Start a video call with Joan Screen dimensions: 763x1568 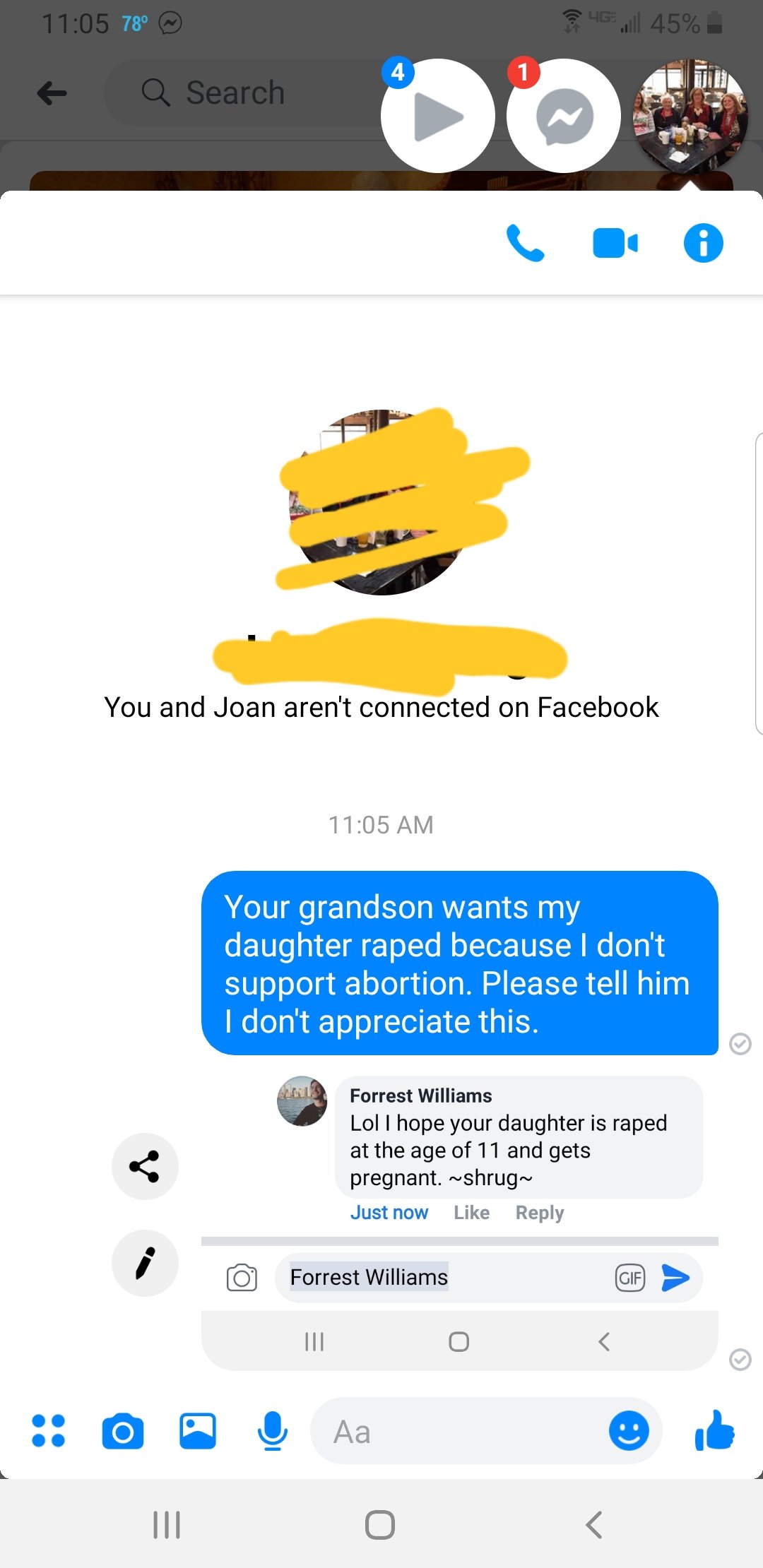click(x=615, y=244)
